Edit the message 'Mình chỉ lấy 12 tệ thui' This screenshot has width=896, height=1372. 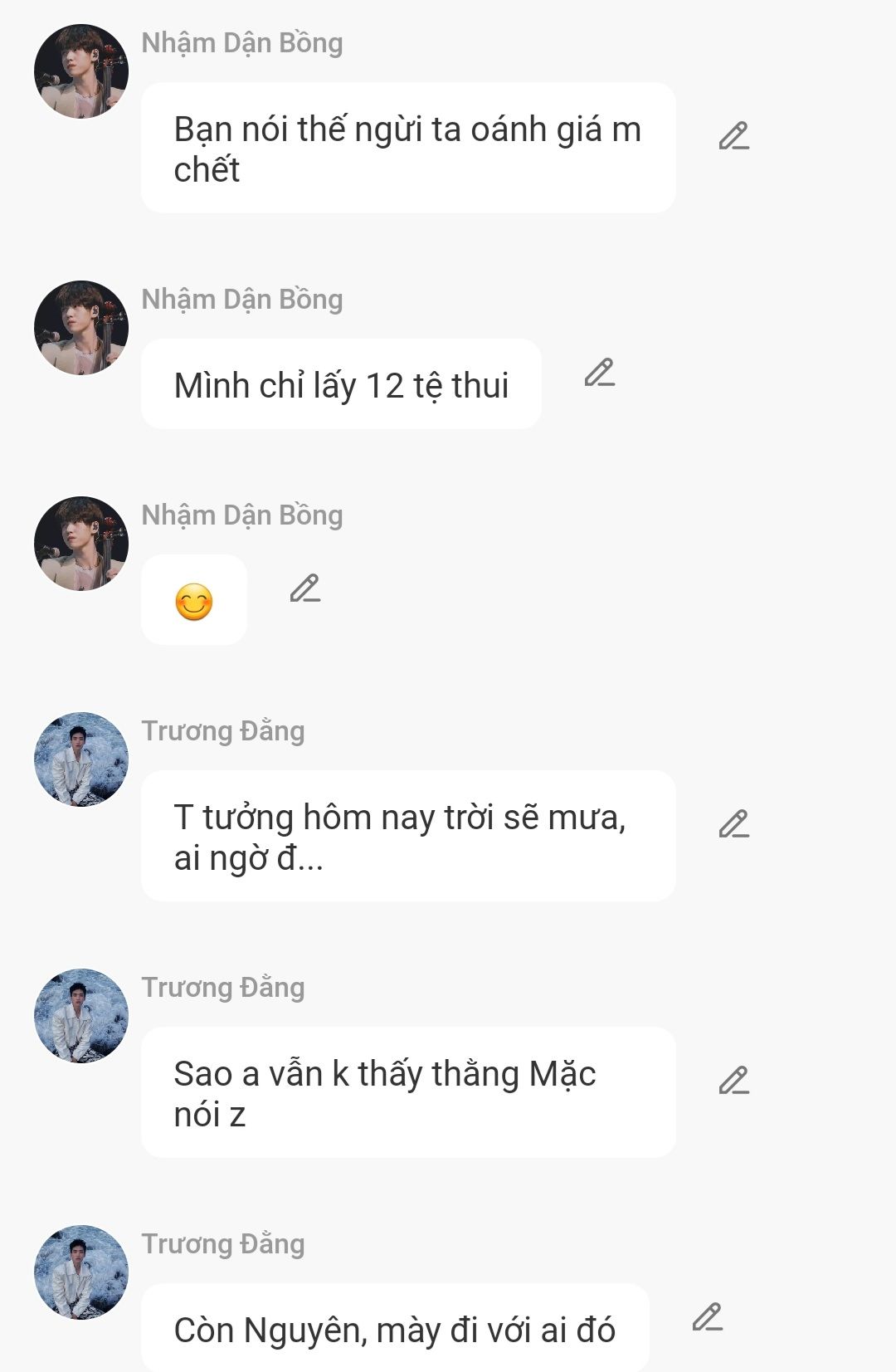click(x=599, y=374)
